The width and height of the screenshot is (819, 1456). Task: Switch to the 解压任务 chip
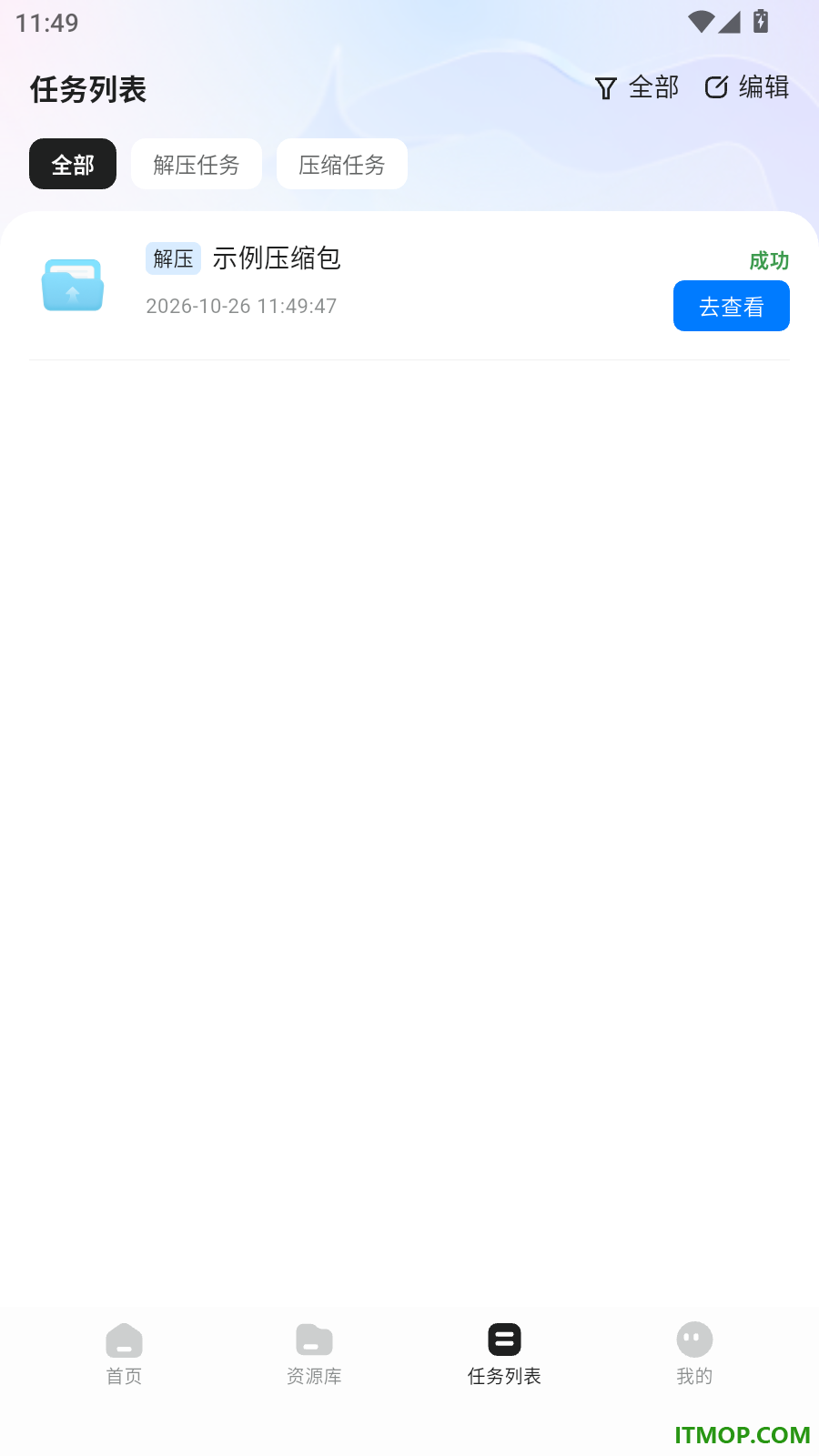point(197,164)
